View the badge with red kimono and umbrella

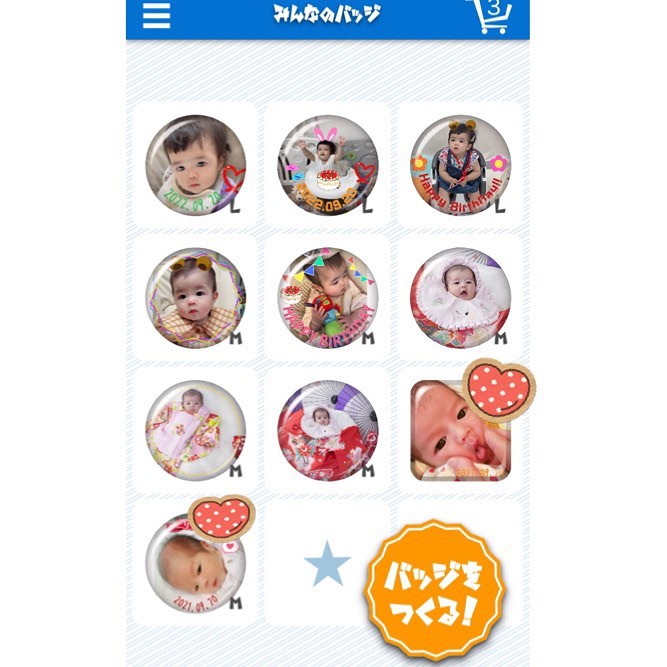[x=328, y=430]
